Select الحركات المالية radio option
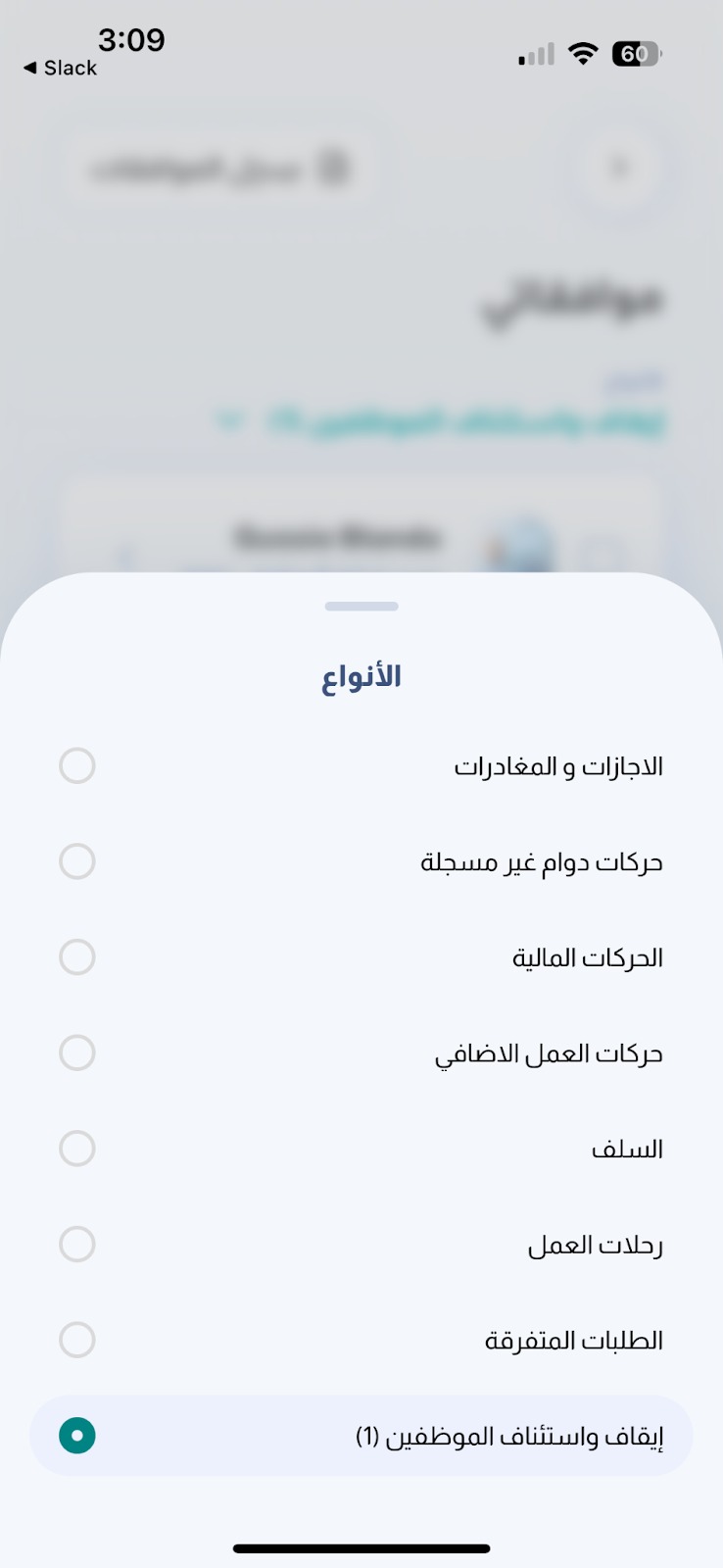The width and height of the screenshot is (723, 1568). pos(361,957)
